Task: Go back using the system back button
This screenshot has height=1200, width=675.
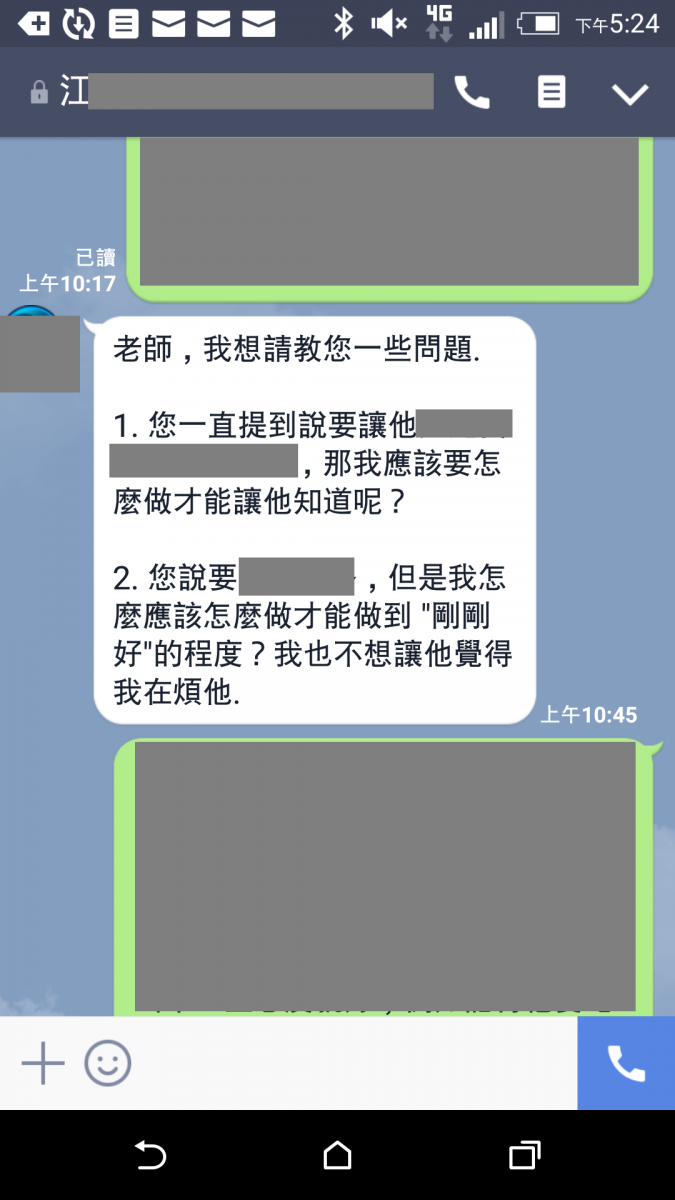Action: click(150, 1156)
